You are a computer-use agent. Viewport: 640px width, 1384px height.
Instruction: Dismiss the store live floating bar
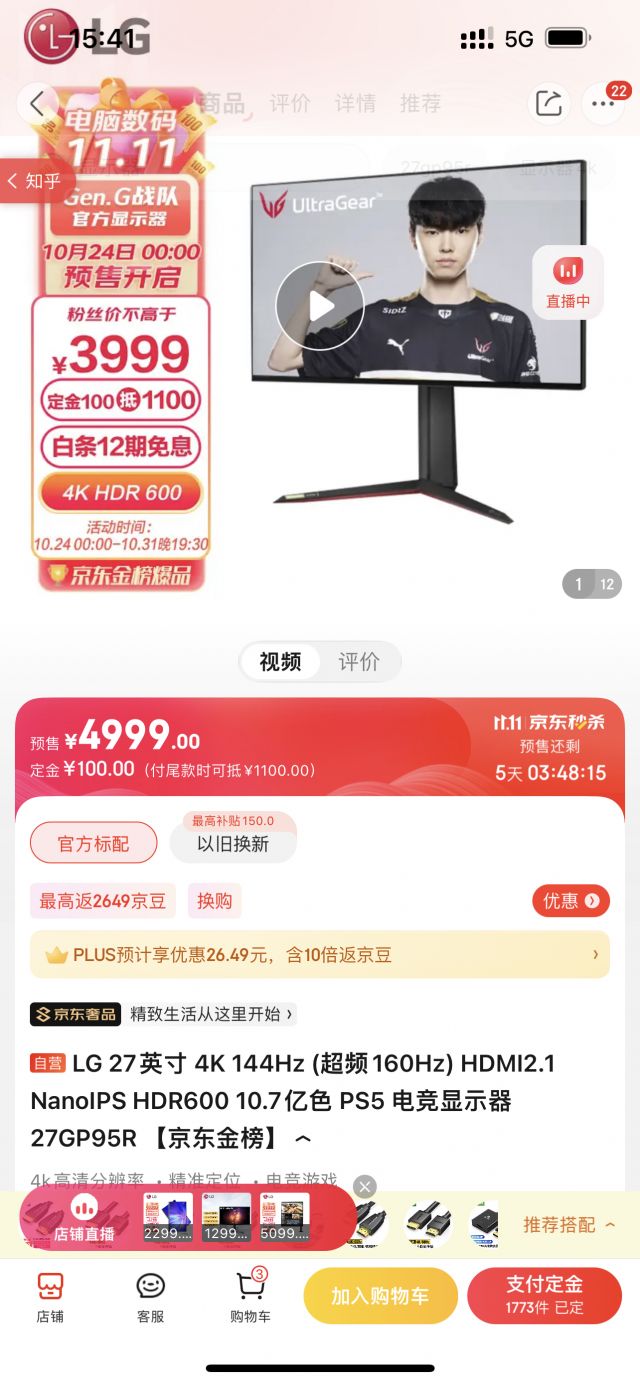(x=365, y=1187)
